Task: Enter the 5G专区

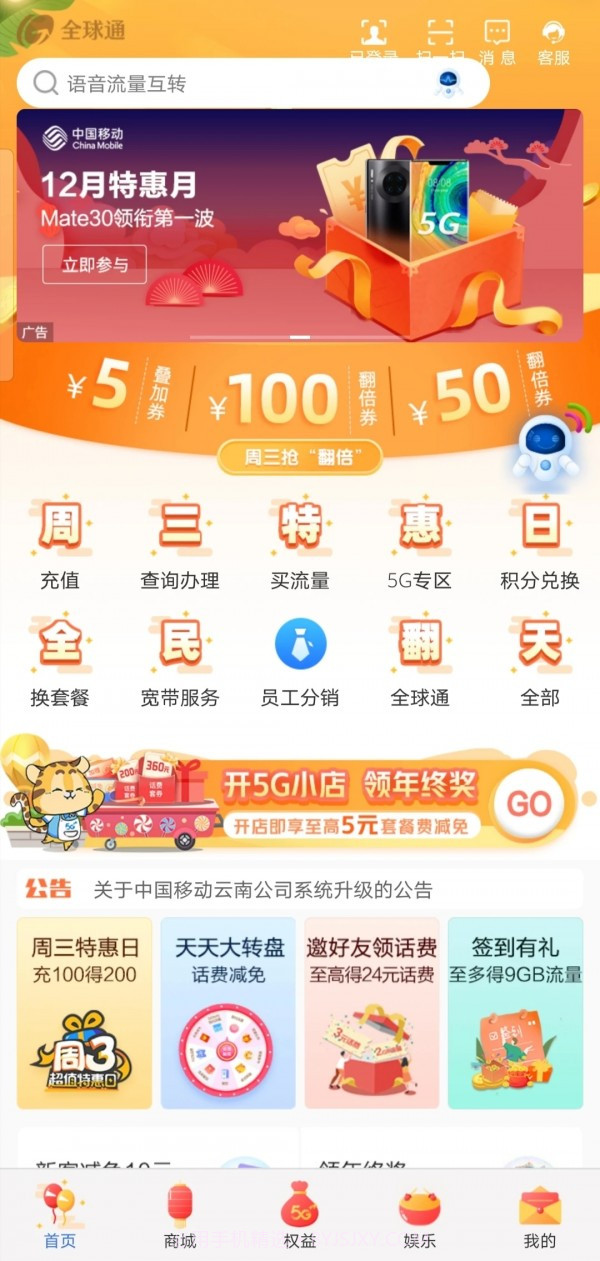Action: [420, 545]
